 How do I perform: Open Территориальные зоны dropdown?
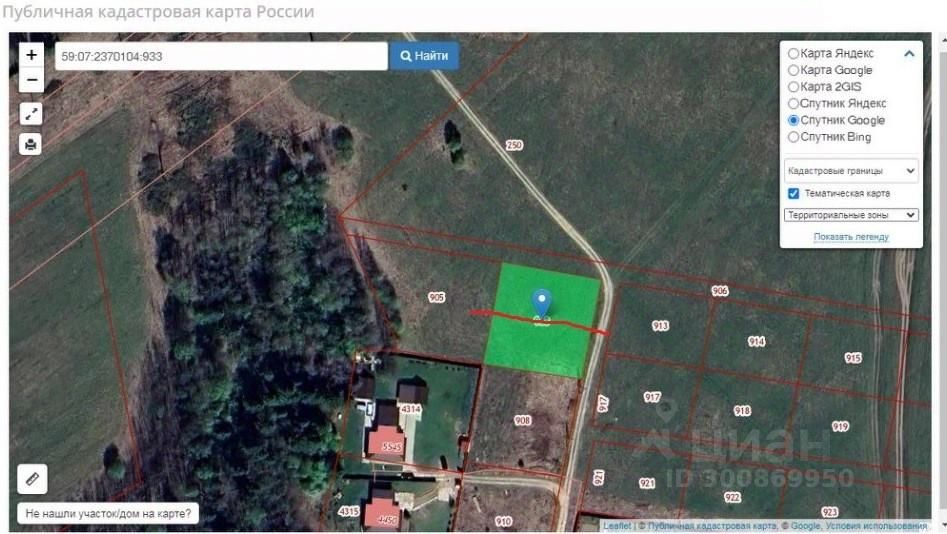coord(851,215)
